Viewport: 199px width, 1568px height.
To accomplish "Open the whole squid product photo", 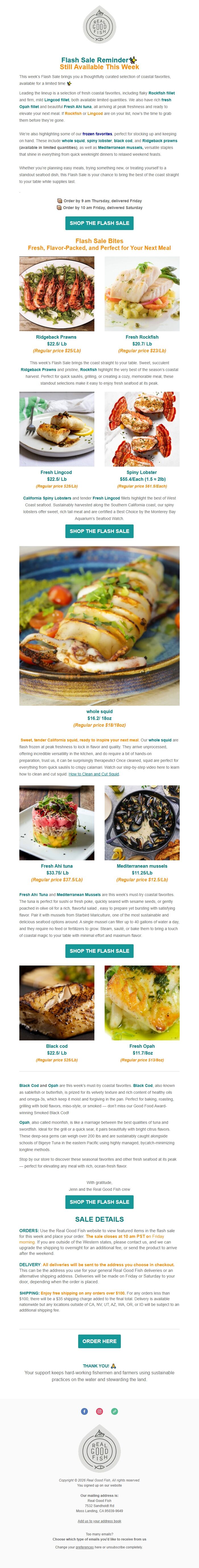I will click(99, 625).
